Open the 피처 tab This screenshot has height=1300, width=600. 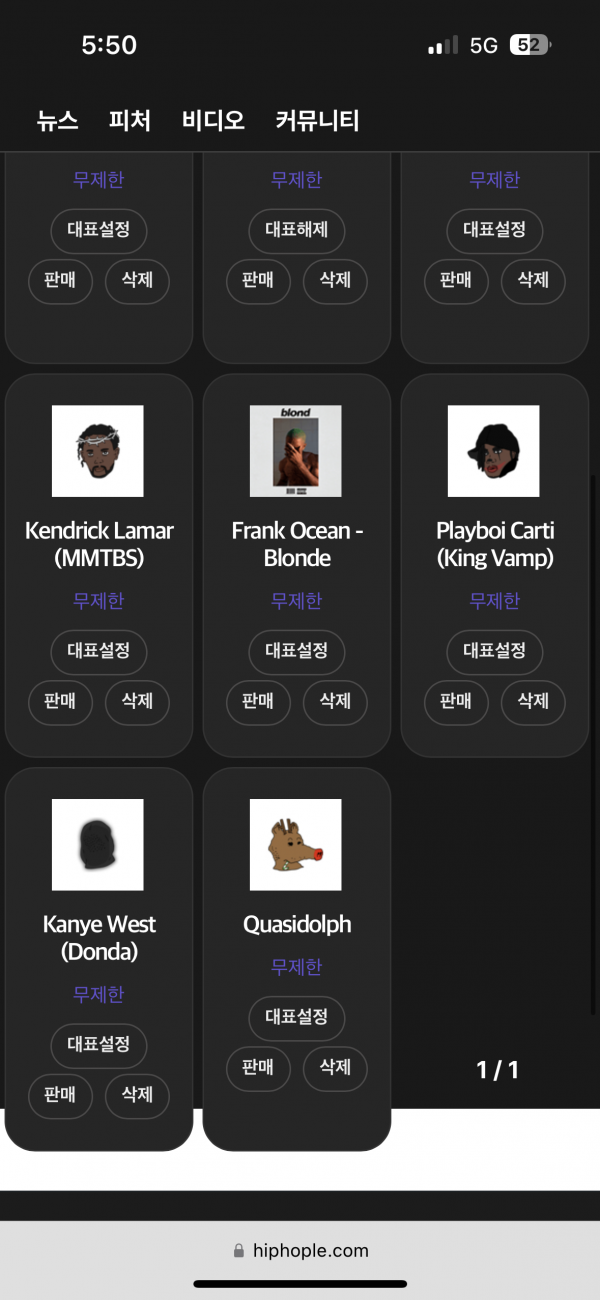click(x=130, y=121)
